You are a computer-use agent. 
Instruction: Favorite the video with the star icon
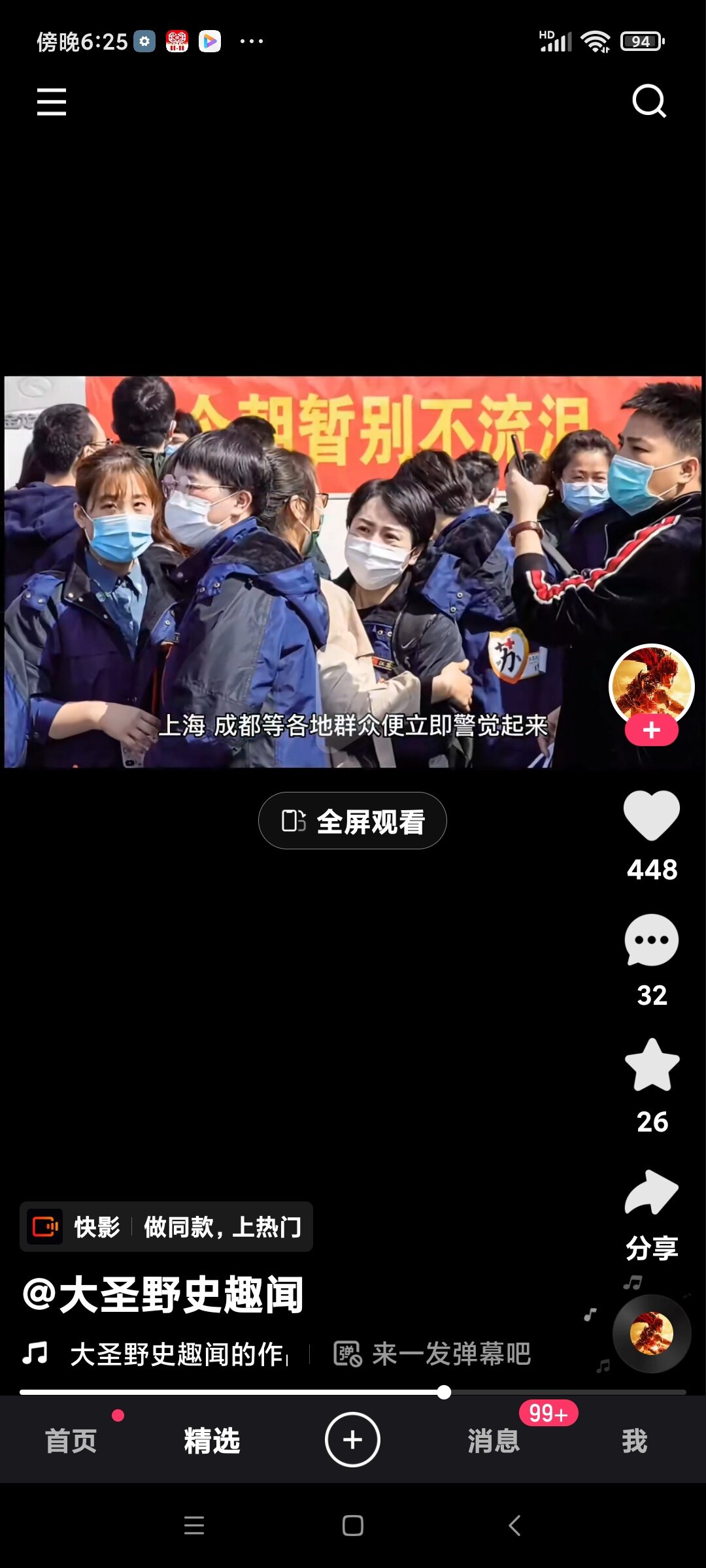(x=652, y=1065)
